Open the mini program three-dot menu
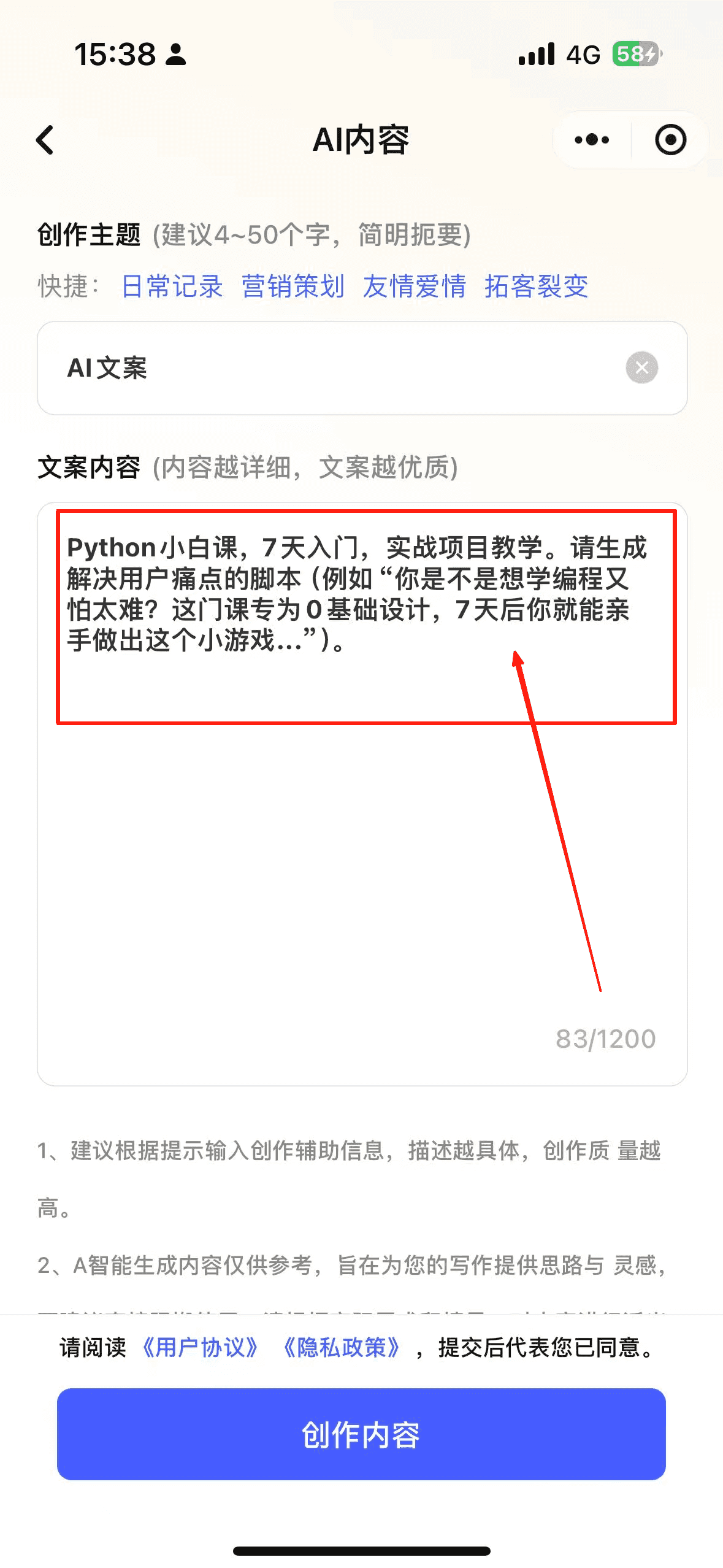723x1568 pixels. tap(592, 140)
